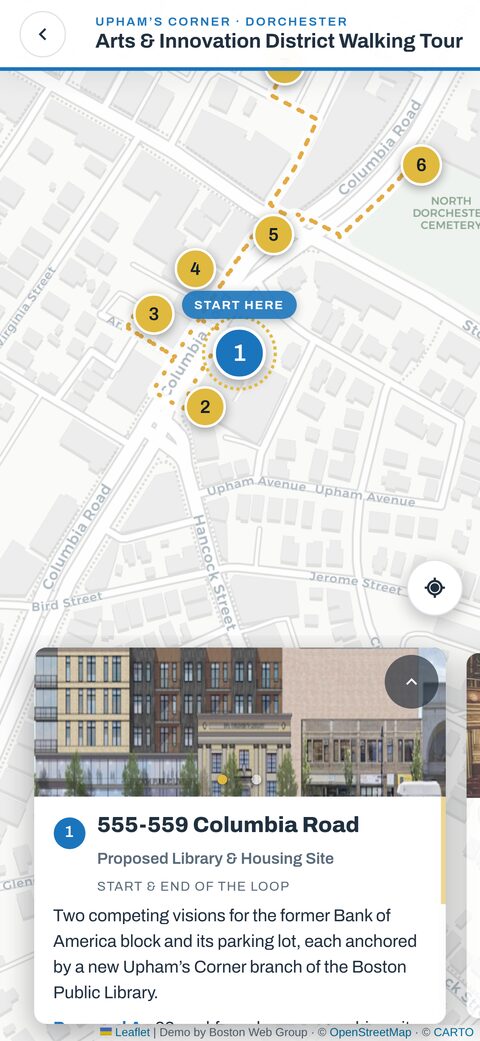480x1041 pixels.
Task: Open stop 3 marker on the map
Action: (154, 314)
